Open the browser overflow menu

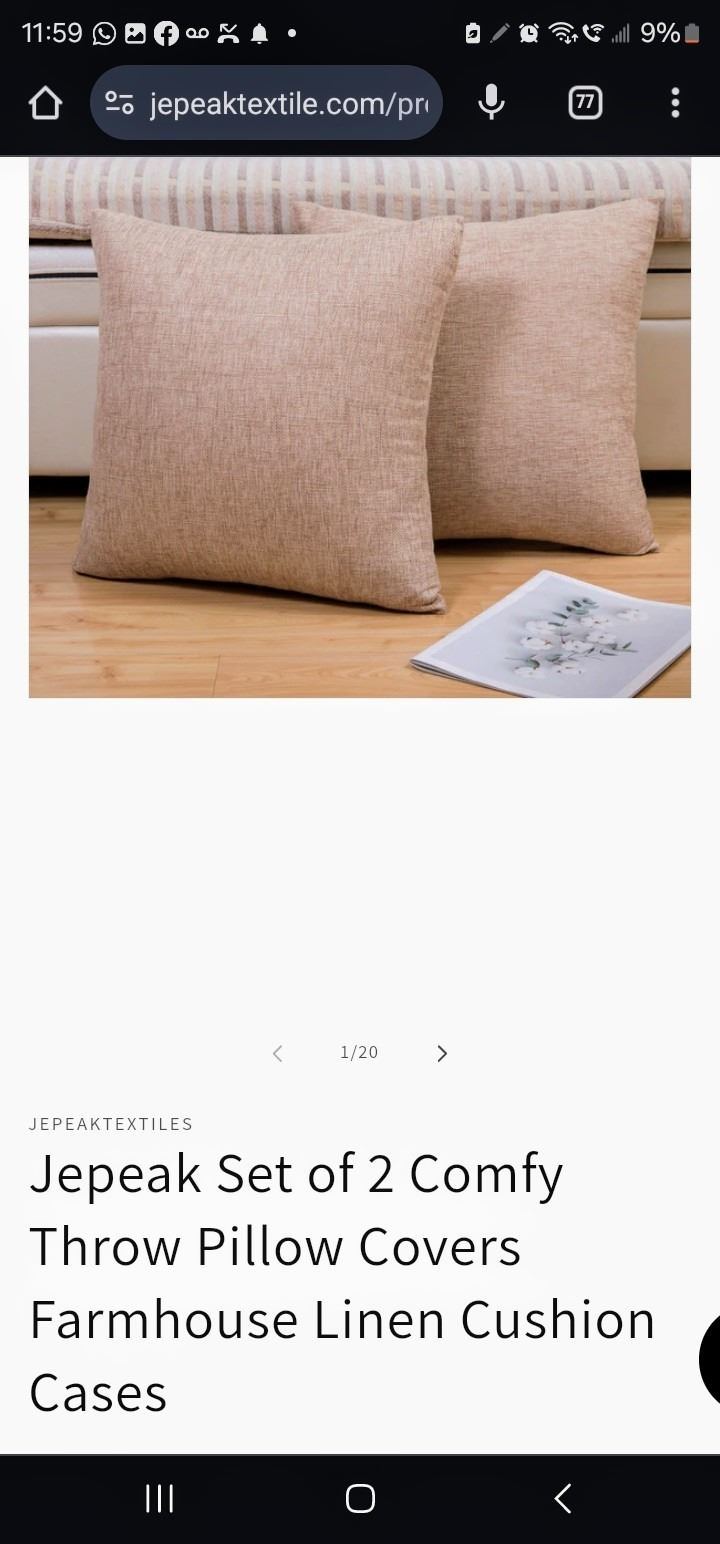(675, 103)
